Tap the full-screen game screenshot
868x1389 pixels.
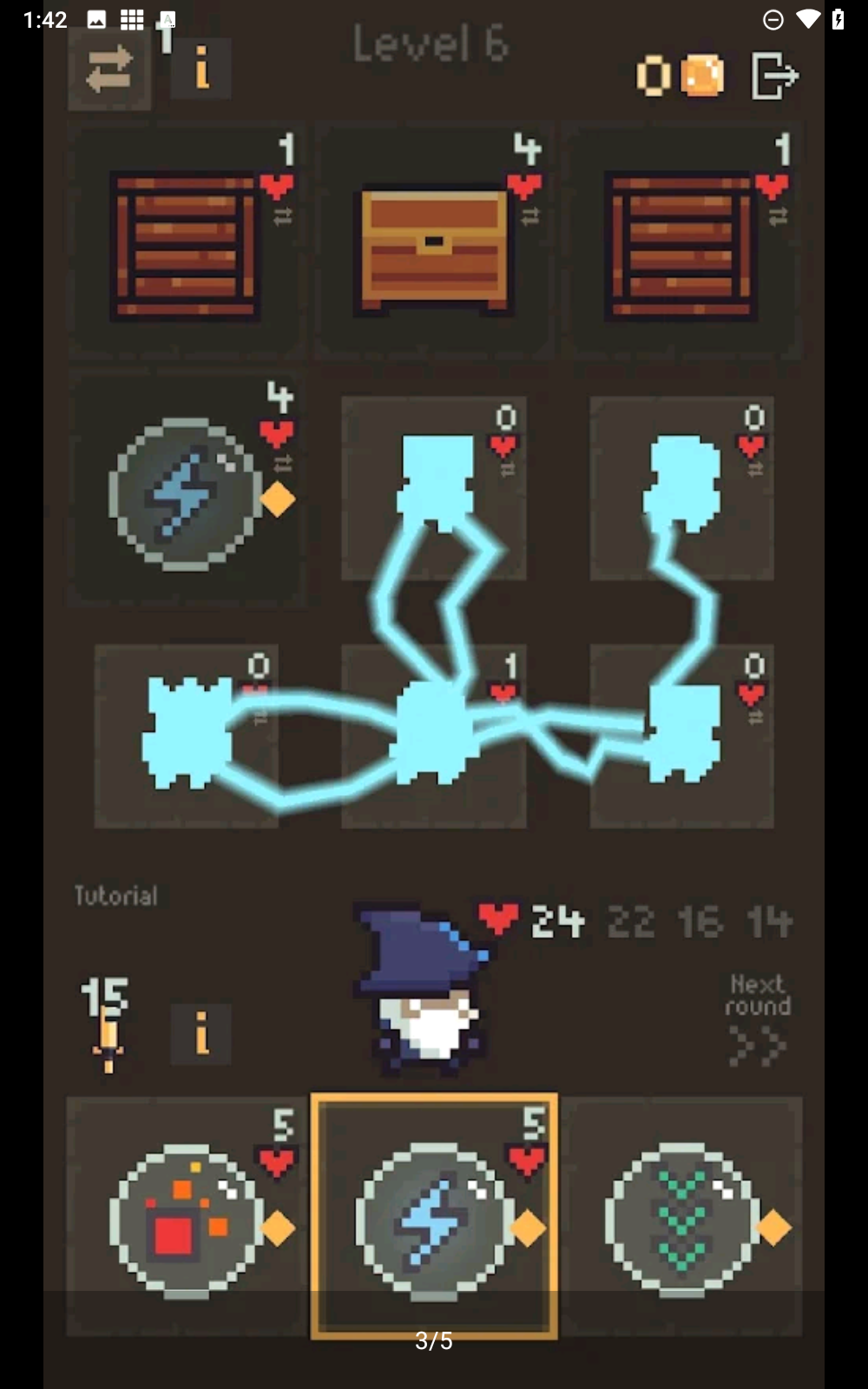[x=434, y=694]
